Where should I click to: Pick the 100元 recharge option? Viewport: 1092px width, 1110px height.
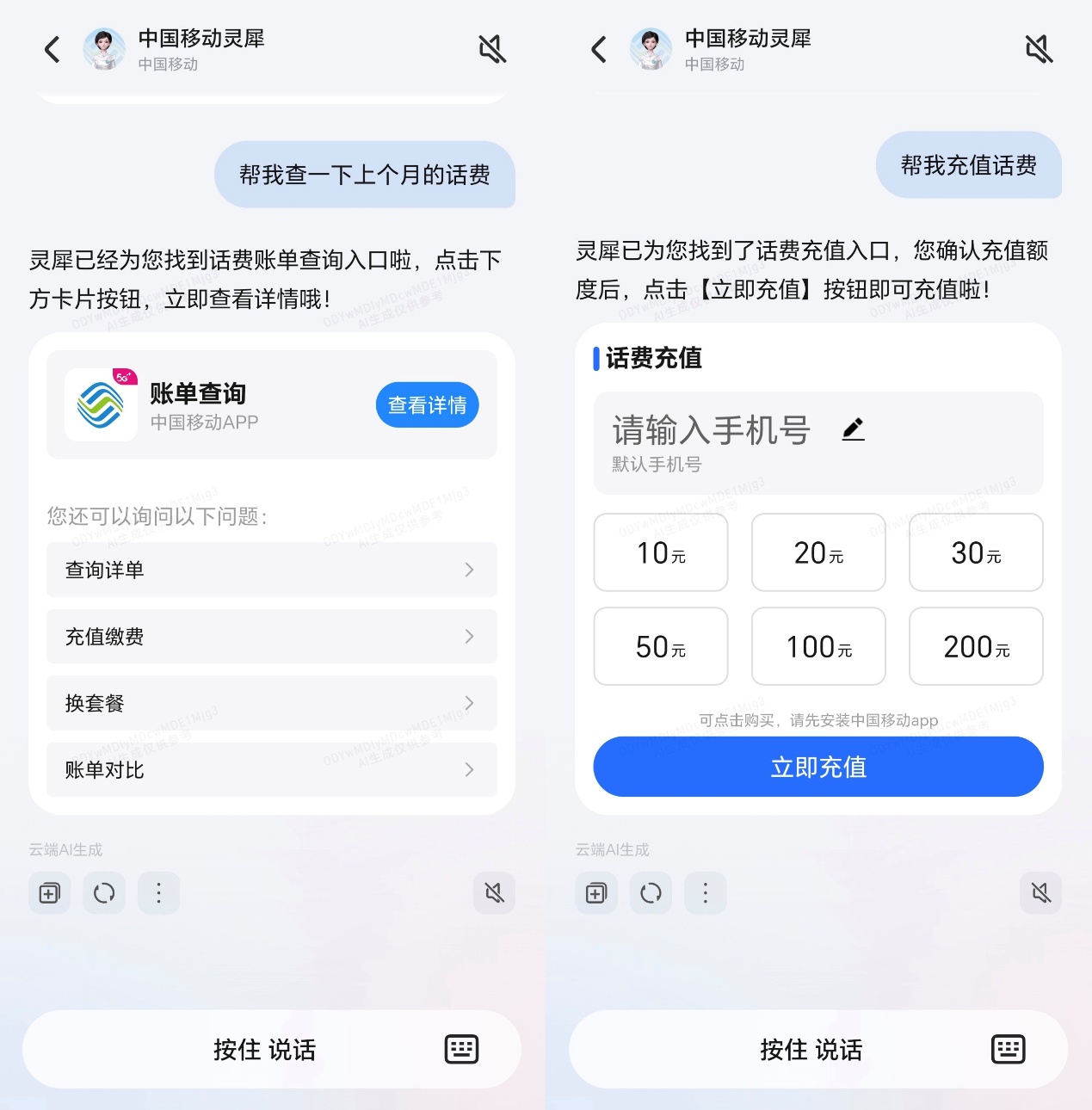tap(818, 646)
